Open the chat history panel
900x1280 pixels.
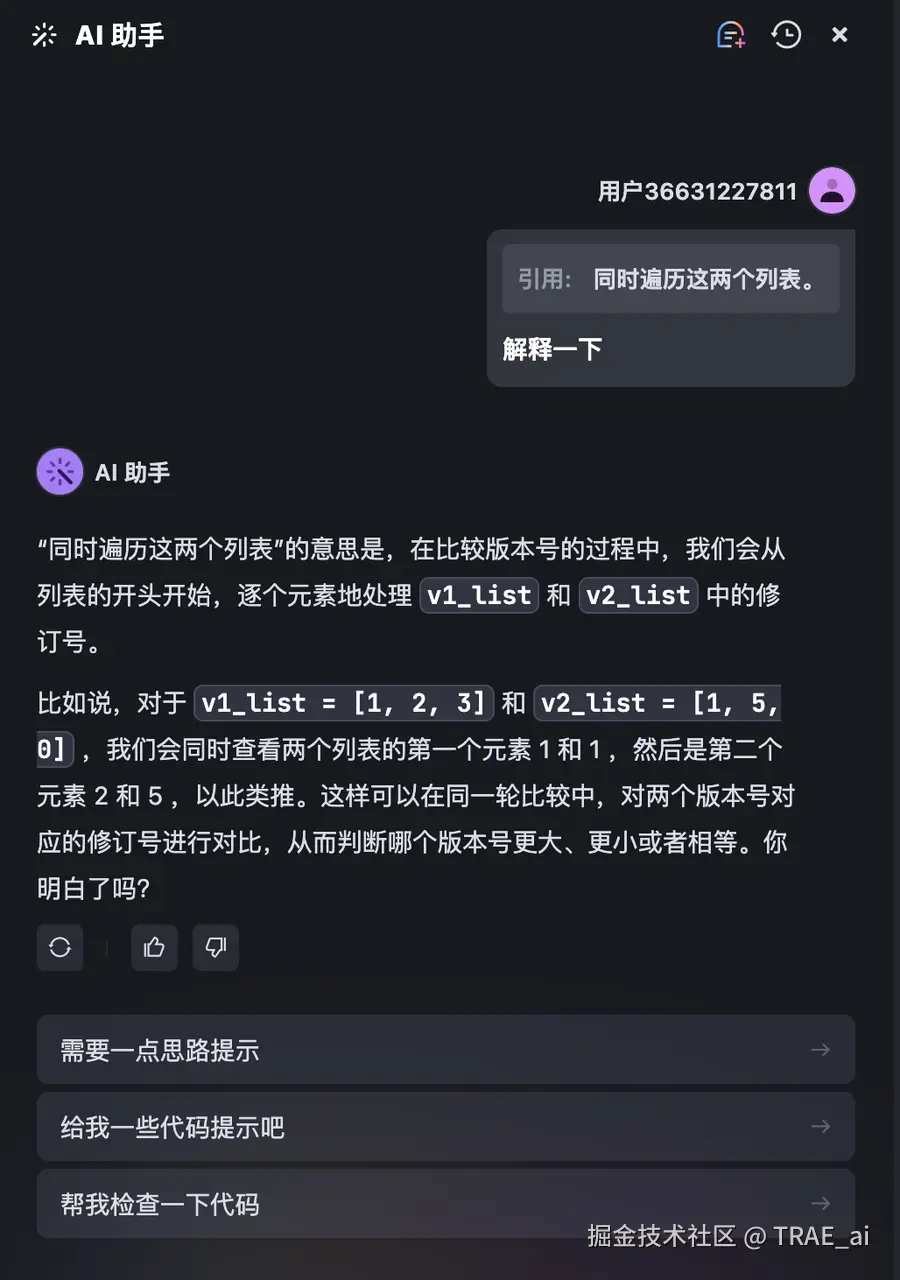[786, 35]
